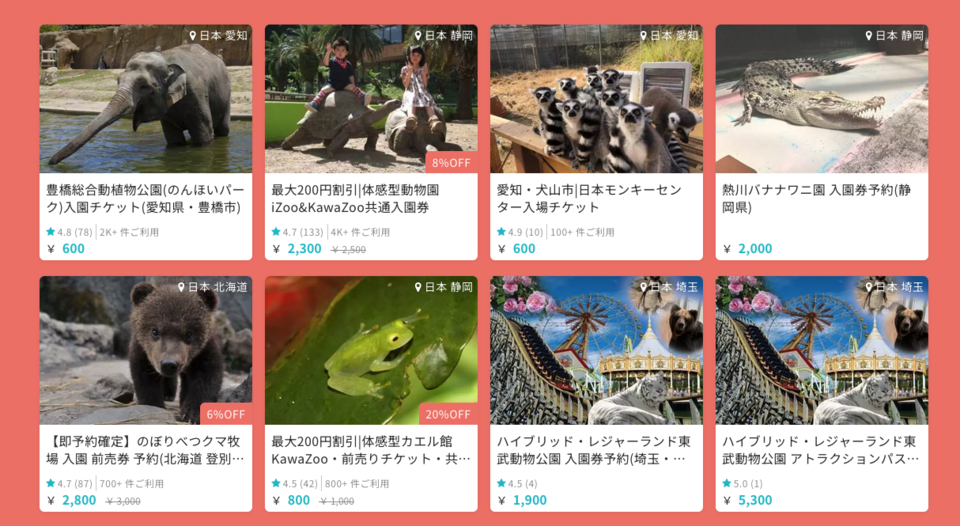Open the 東武動物公園 入園券予約 card
This screenshot has width=960, height=526.
coord(596,449)
